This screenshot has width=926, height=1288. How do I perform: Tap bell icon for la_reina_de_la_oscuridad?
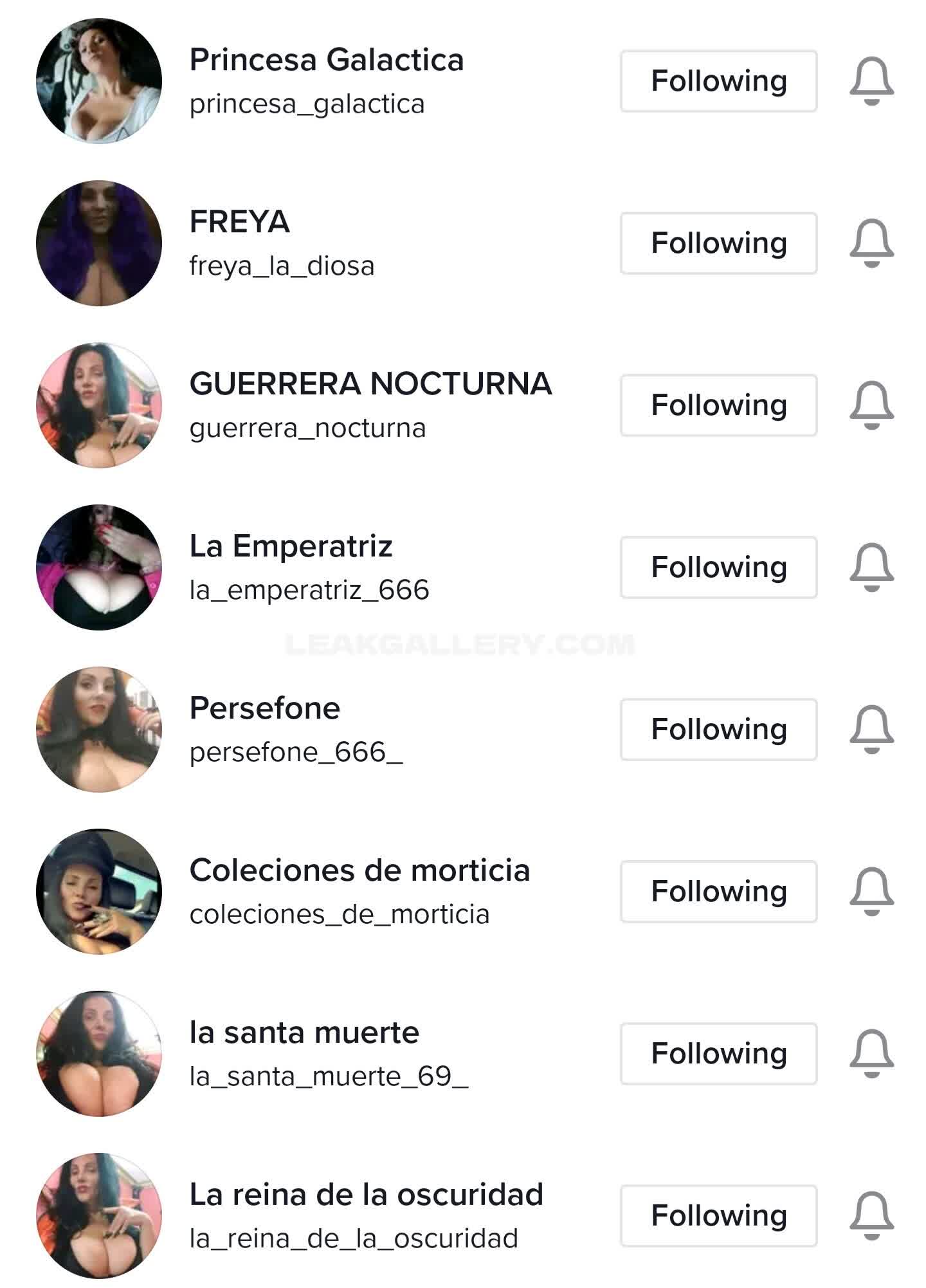(x=871, y=1216)
